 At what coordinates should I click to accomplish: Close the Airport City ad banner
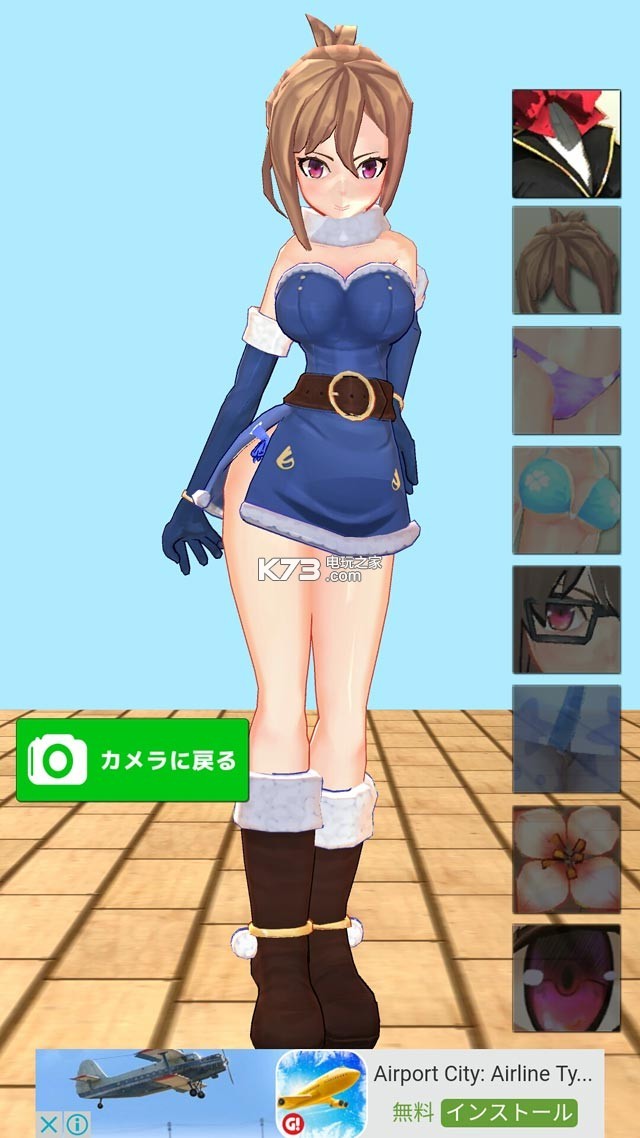tap(49, 1124)
